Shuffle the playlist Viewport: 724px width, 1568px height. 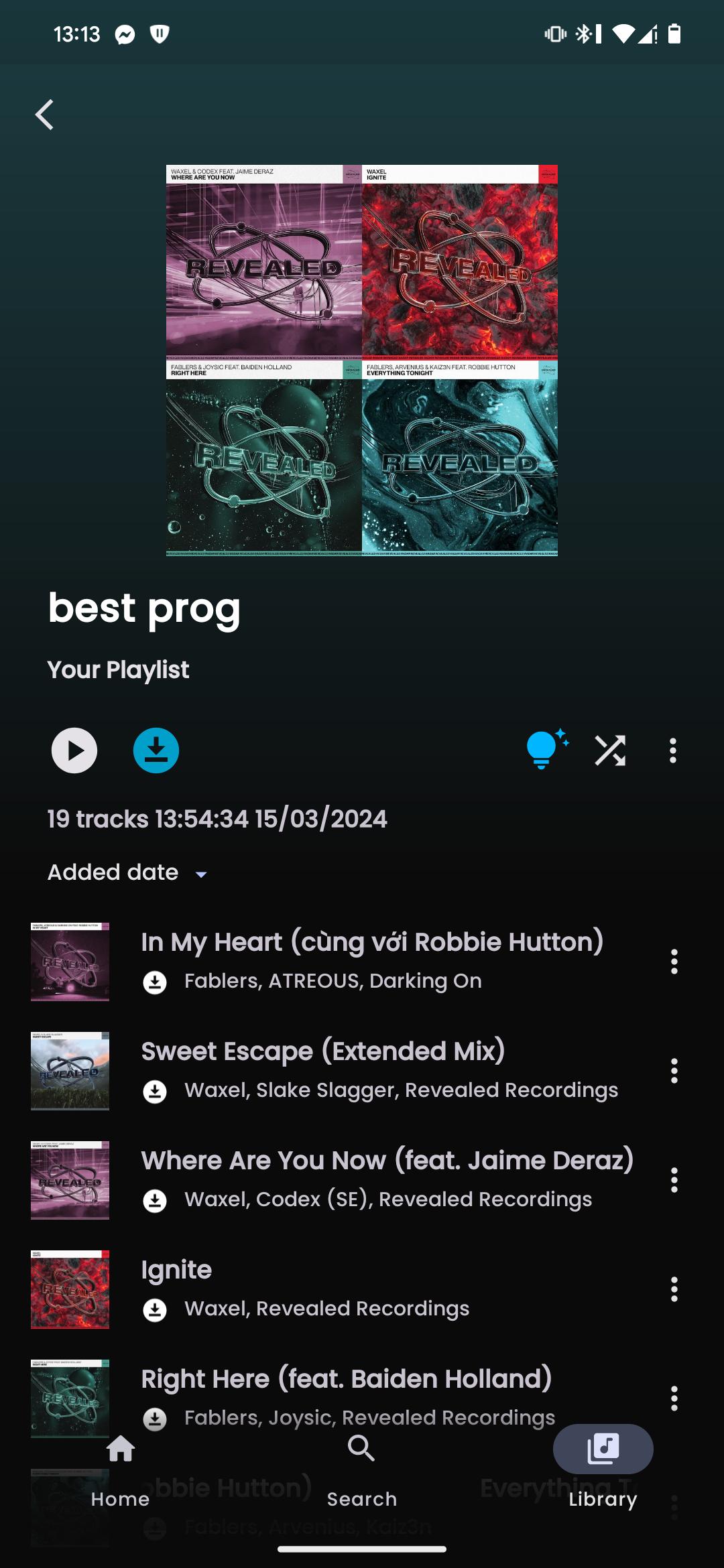(610, 750)
